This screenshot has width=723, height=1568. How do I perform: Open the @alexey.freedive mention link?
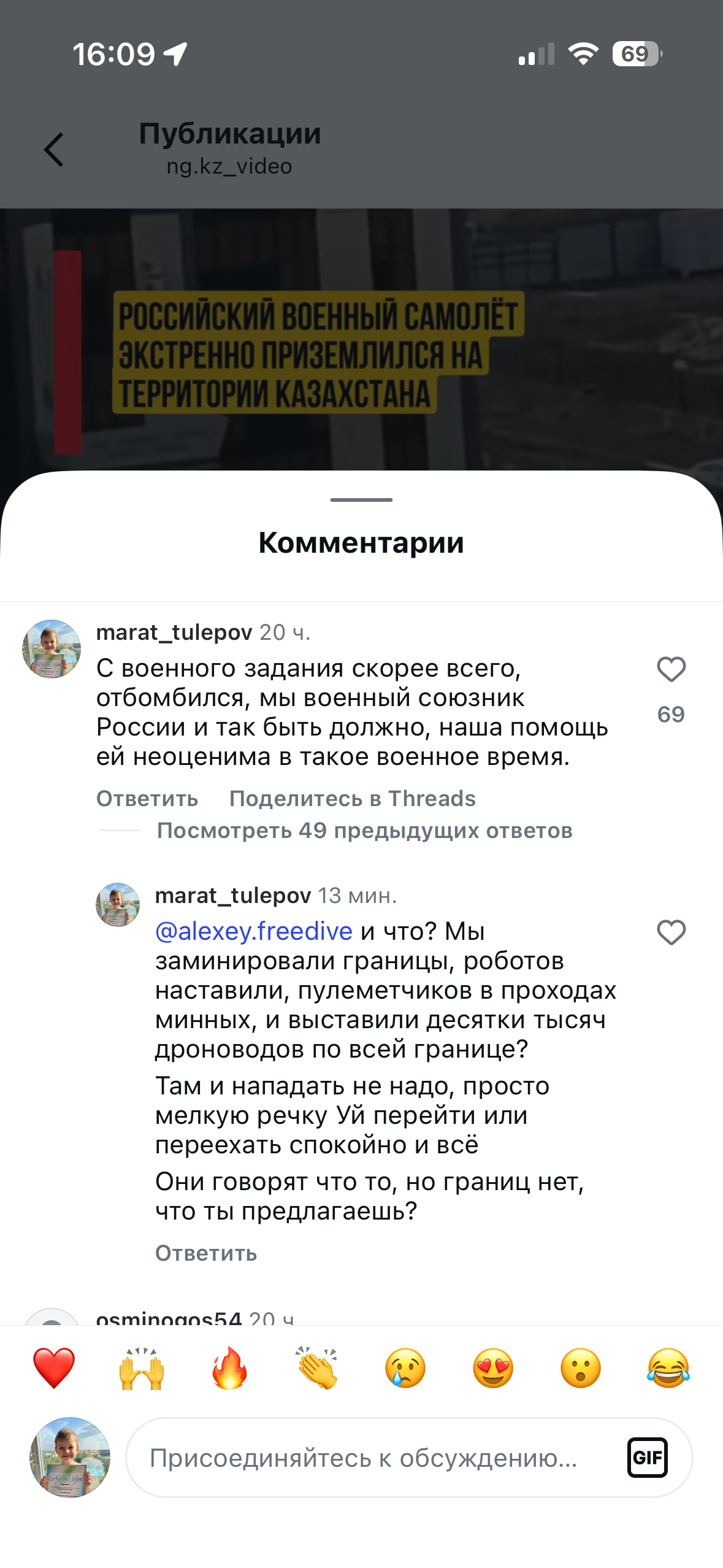[254, 931]
